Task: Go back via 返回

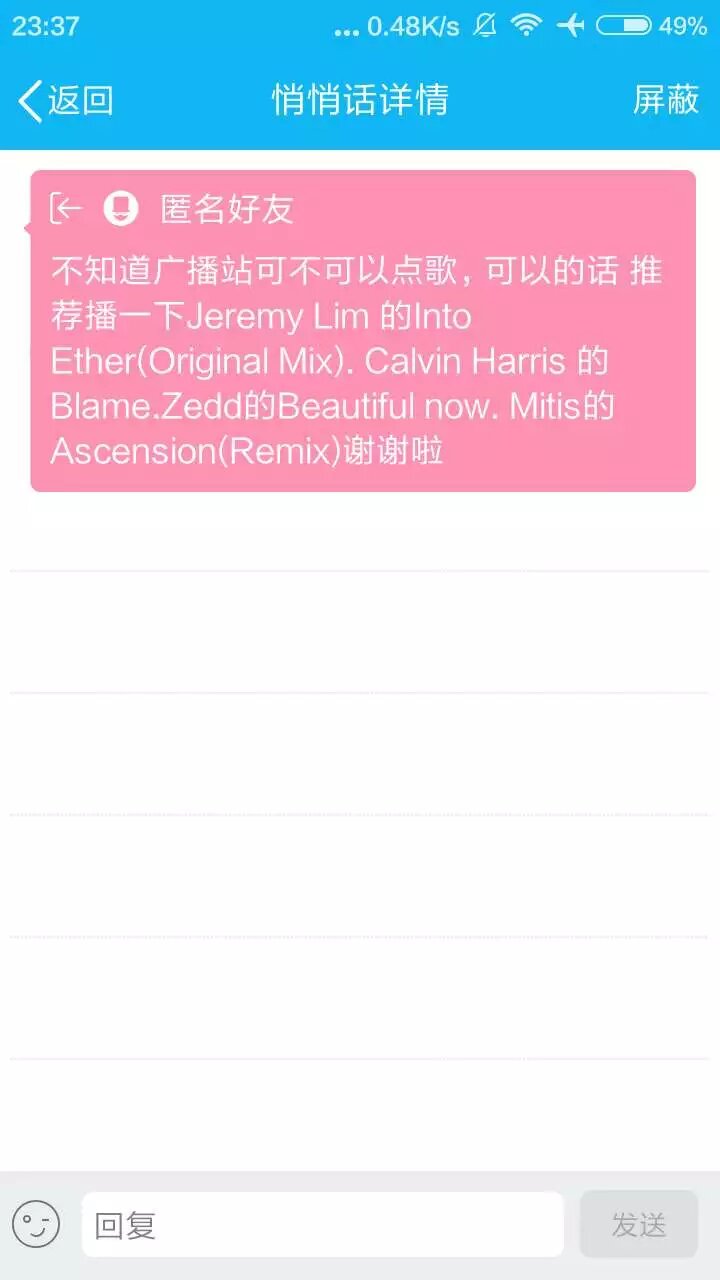Action: pyautogui.click(x=66, y=101)
